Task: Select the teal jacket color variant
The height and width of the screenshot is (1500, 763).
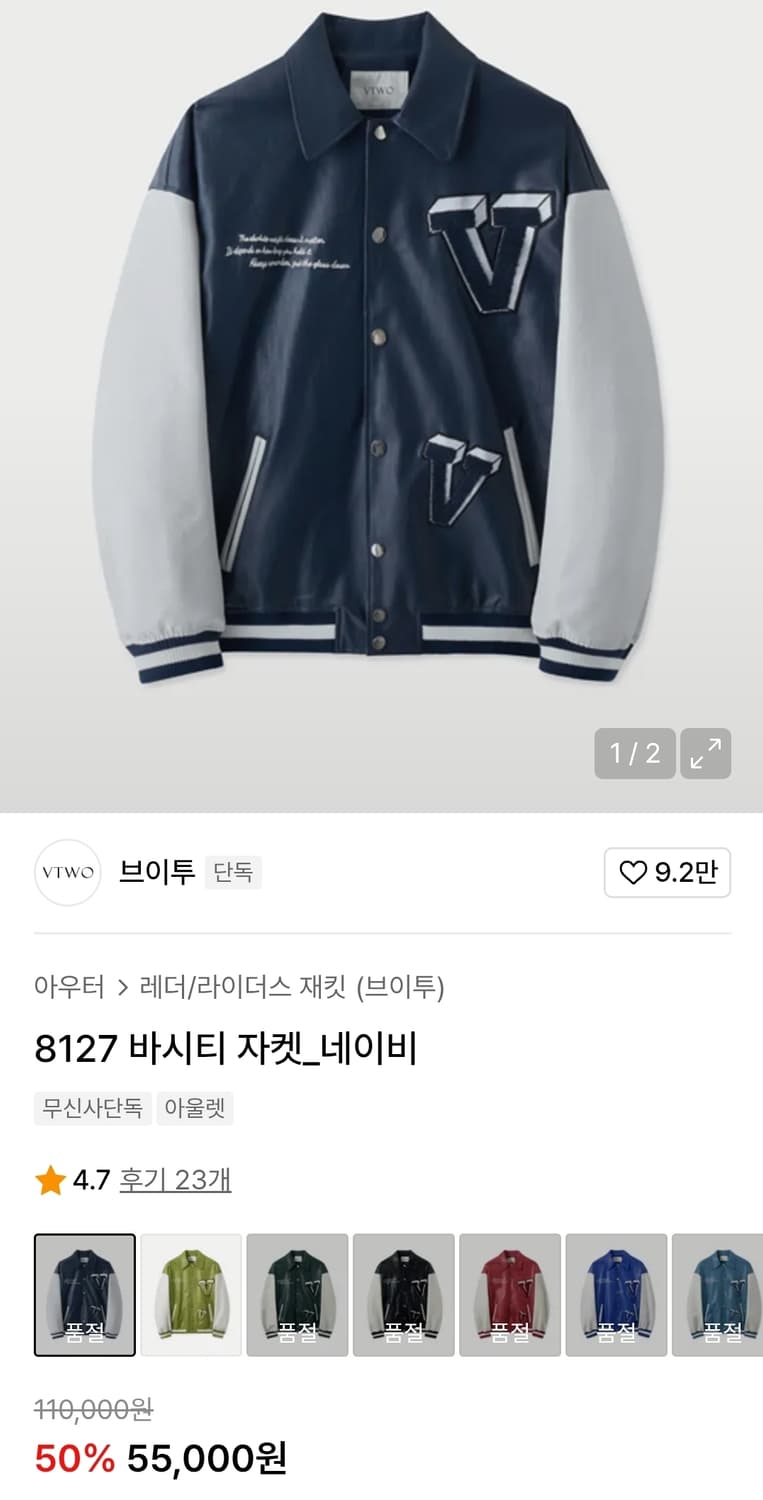Action: point(722,1294)
